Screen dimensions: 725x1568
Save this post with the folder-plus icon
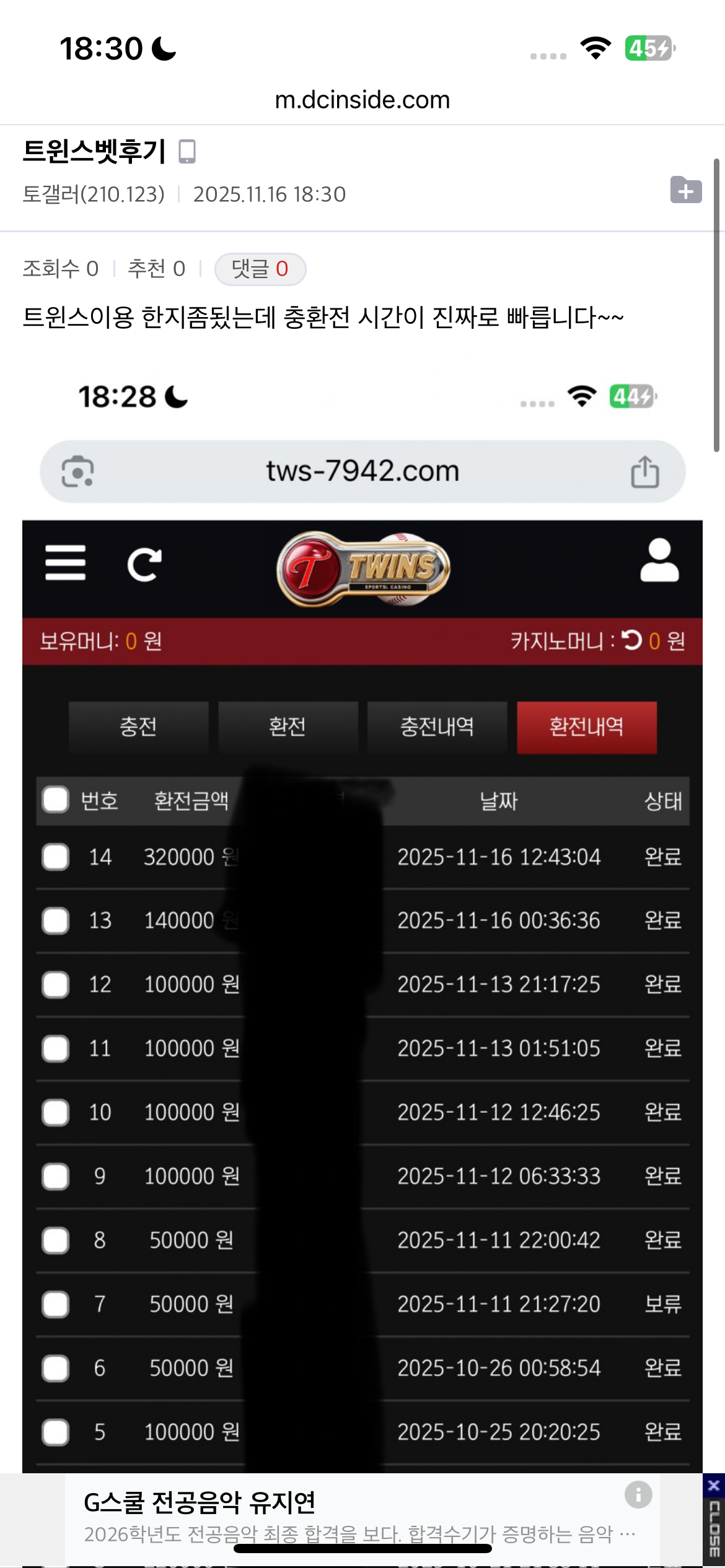[685, 190]
